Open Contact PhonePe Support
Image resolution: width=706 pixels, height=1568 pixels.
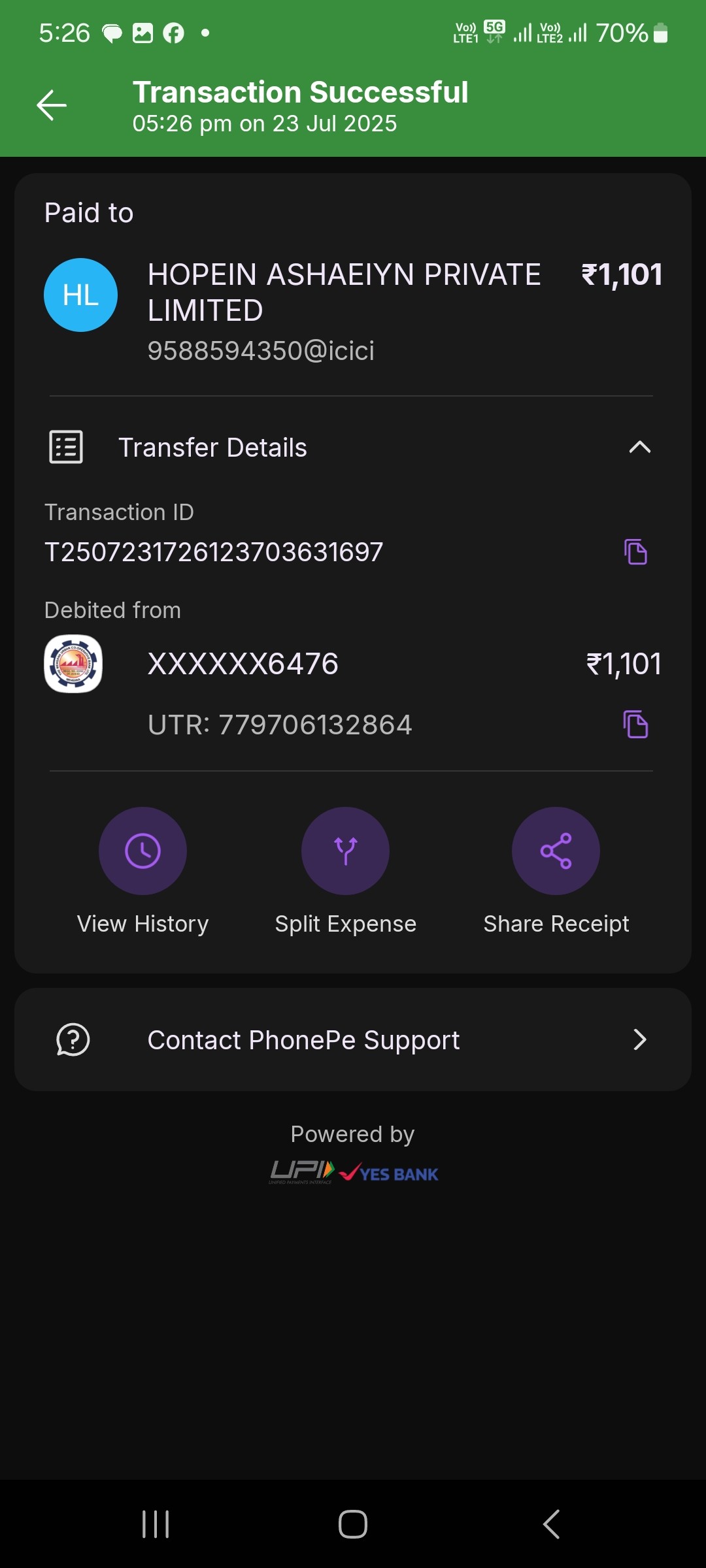(x=353, y=1039)
